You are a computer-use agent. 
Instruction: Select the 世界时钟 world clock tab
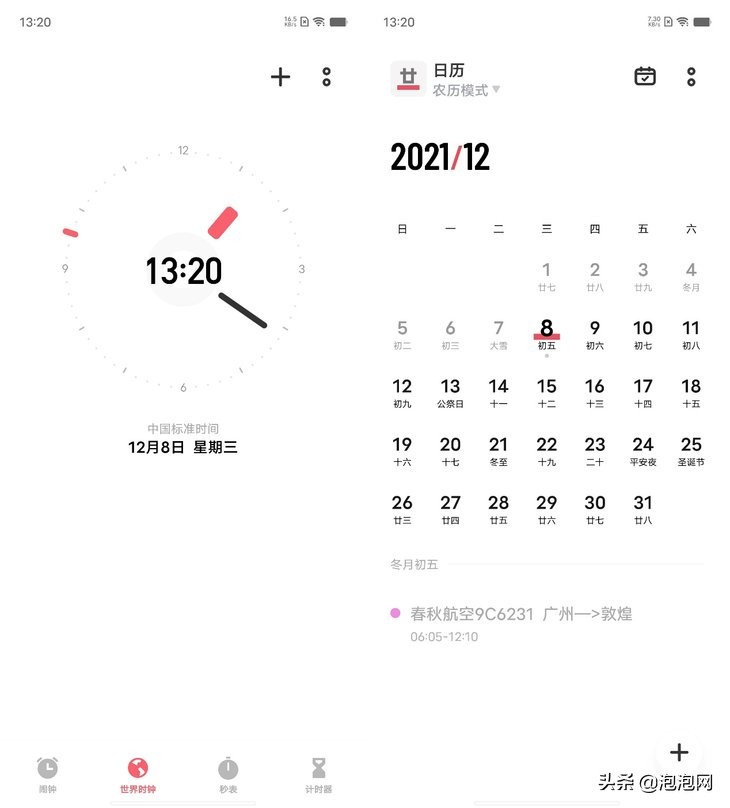tap(138, 773)
